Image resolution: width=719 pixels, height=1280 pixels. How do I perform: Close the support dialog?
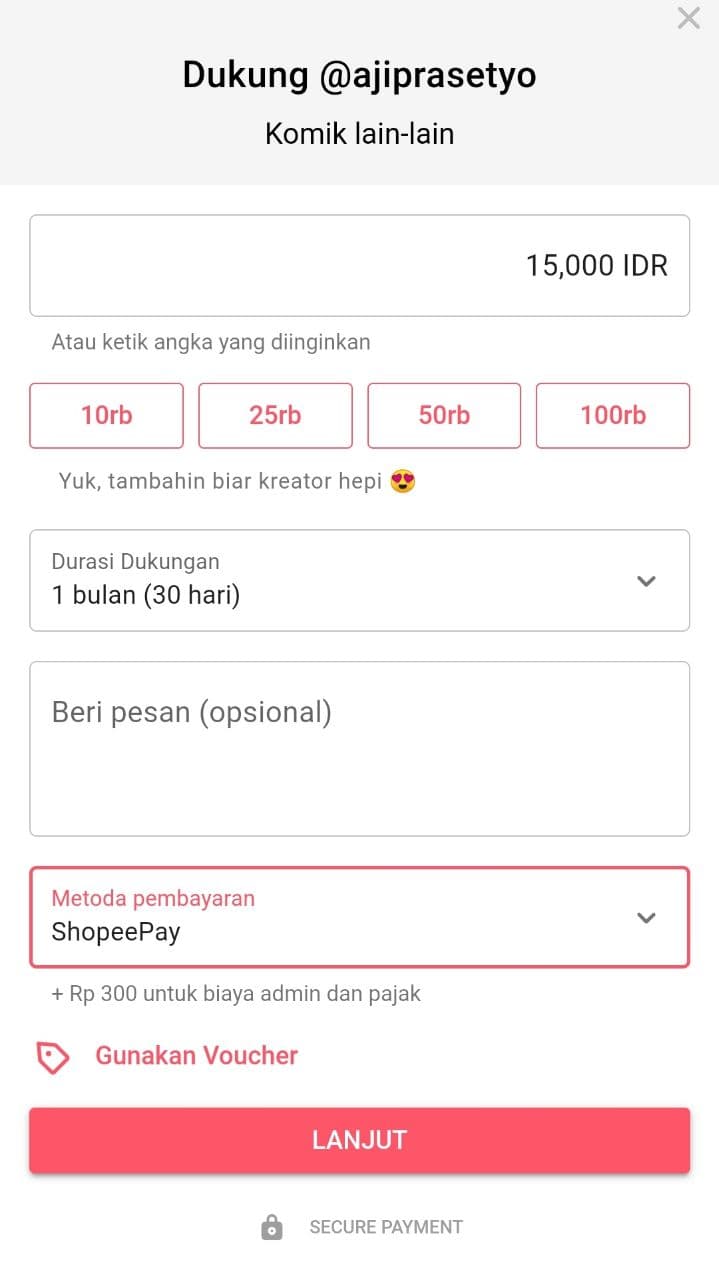[x=688, y=18]
